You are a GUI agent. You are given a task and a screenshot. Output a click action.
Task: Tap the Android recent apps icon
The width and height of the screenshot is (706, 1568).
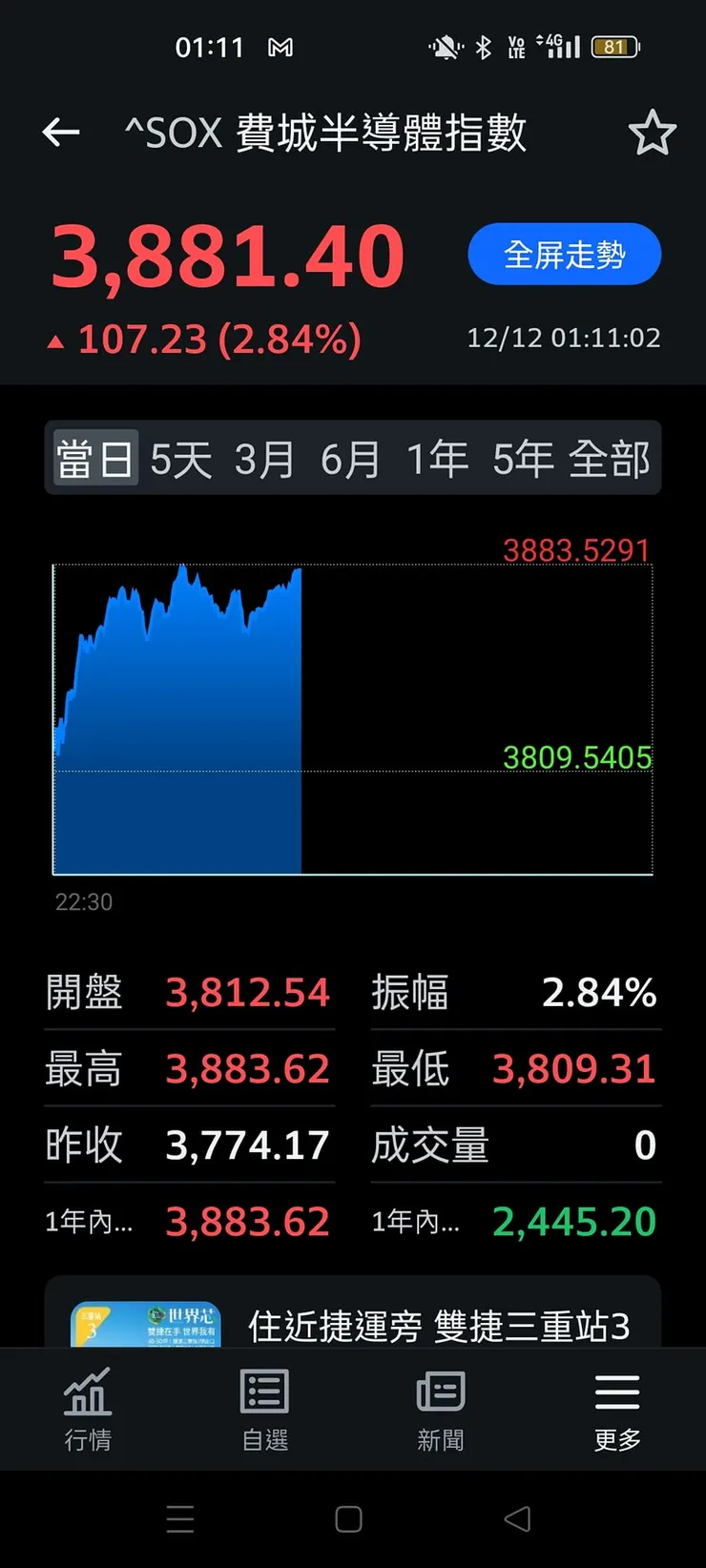pyautogui.click(x=180, y=1518)
